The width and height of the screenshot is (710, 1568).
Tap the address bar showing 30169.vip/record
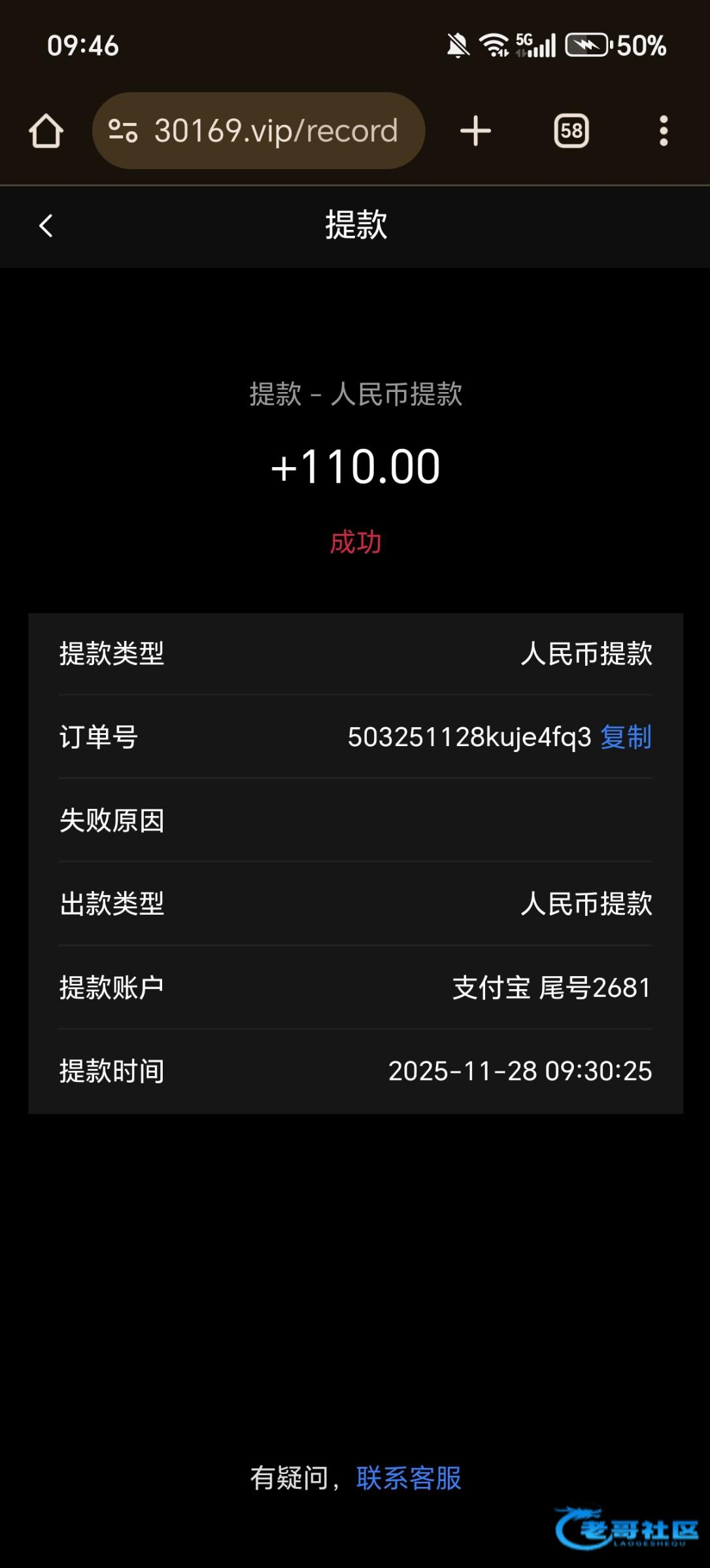276,131
